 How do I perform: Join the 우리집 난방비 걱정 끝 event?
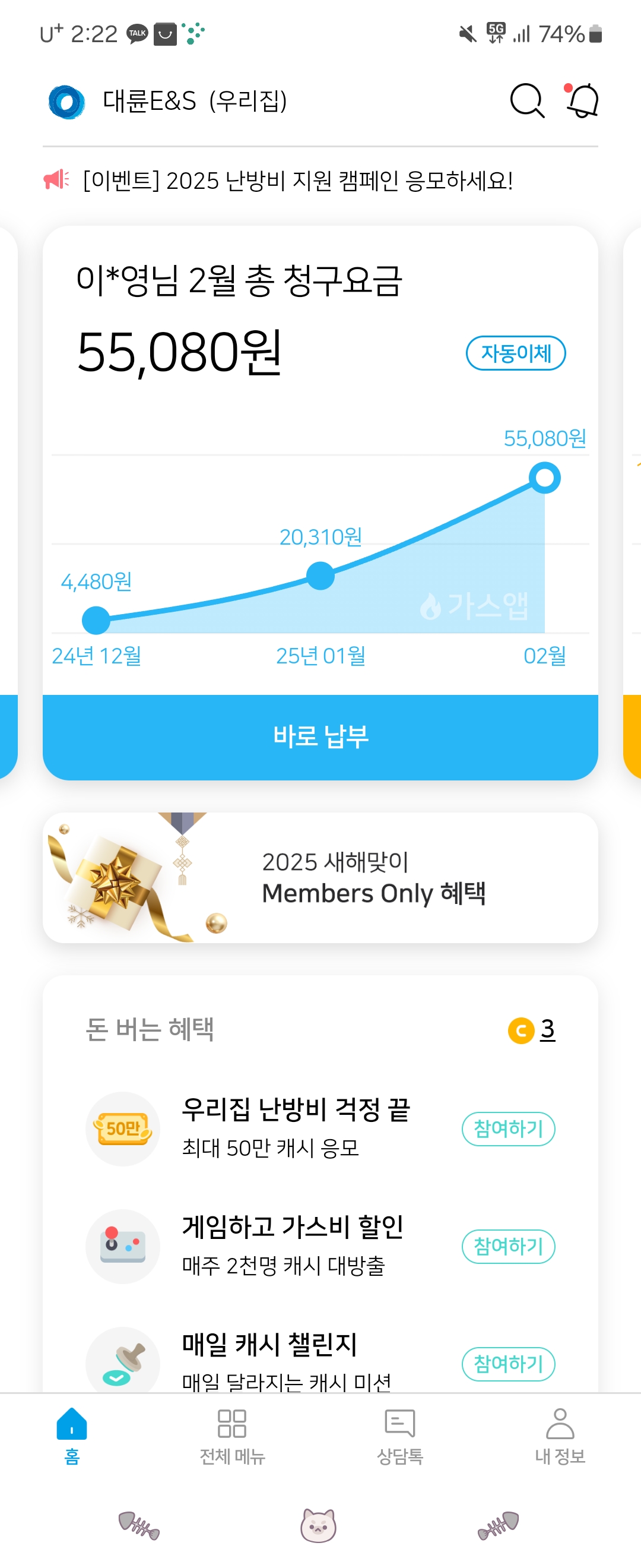508,1128
